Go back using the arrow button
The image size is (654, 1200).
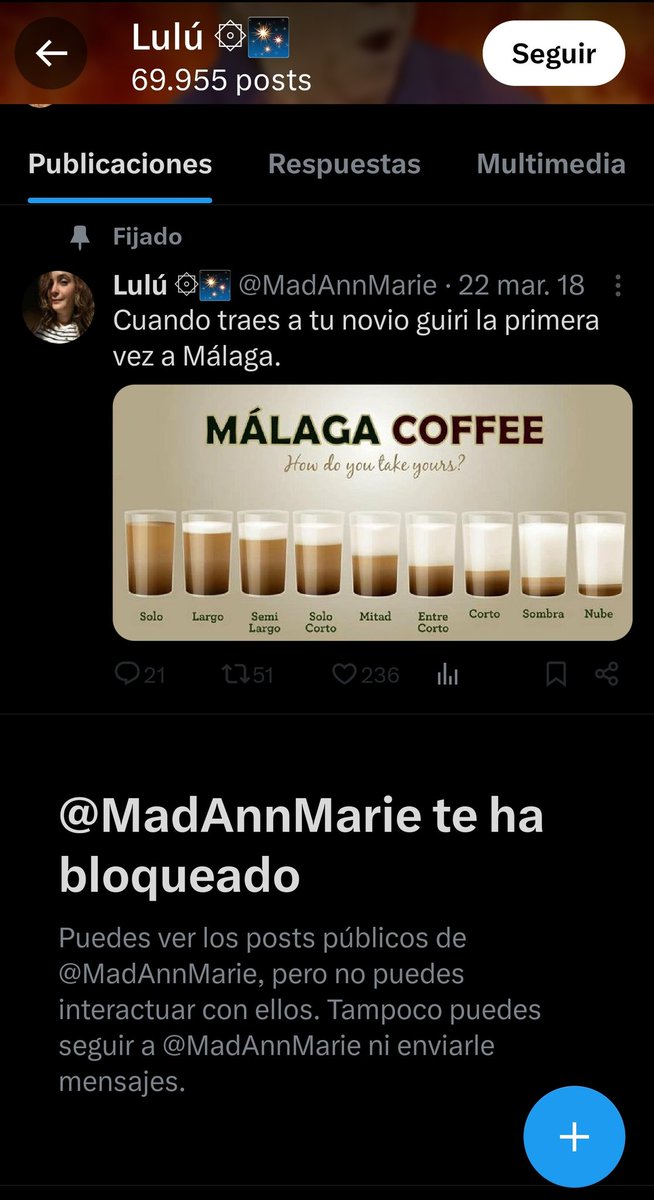[52, 53]
